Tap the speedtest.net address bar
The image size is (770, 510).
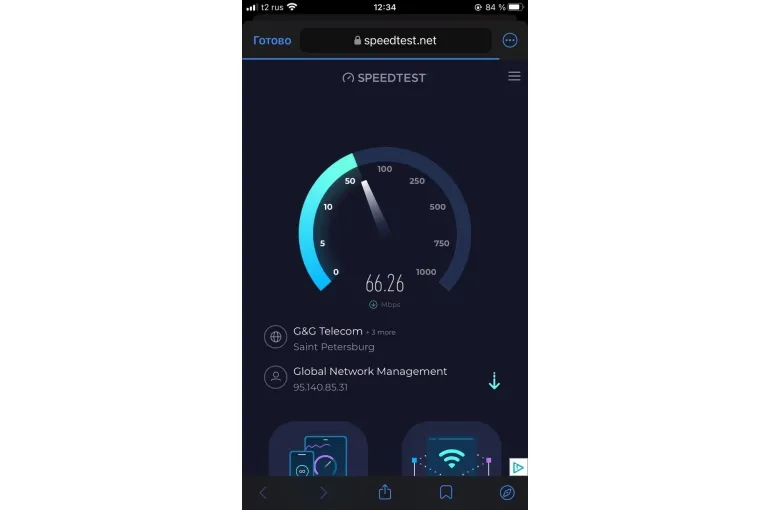click(395, 41)
